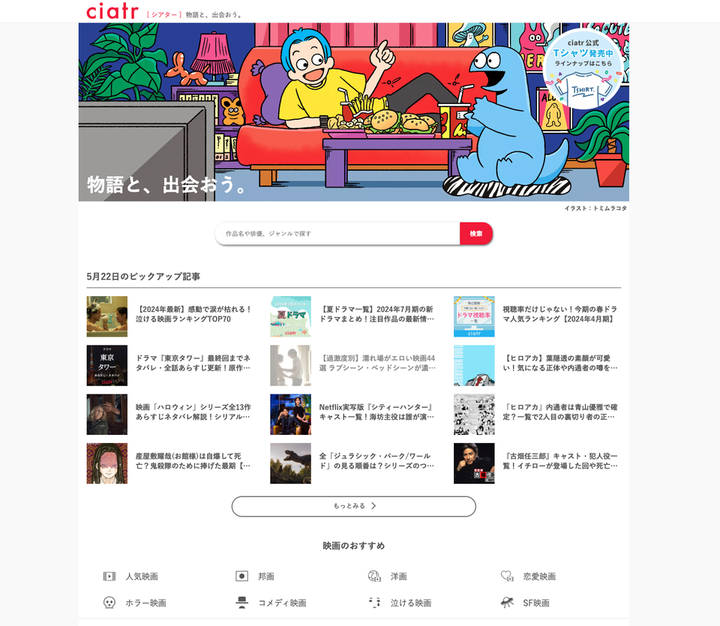The image size is (720, 626).
Task: Open the 2024年7月期 夏ドラマ一覧 article
Action: click(x=376, y=315)
